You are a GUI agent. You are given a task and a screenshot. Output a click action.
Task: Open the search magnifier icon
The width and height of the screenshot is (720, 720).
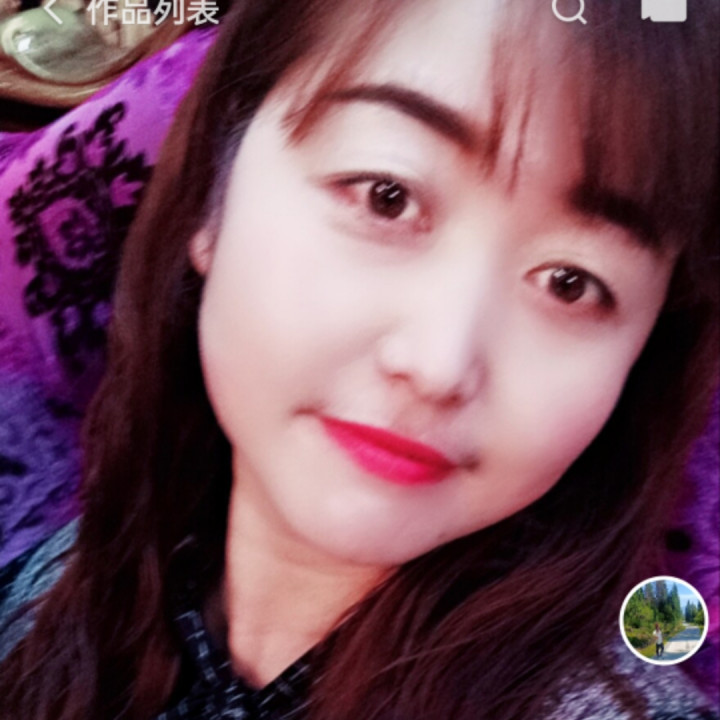pyautogui.click(x=569, y=9)
